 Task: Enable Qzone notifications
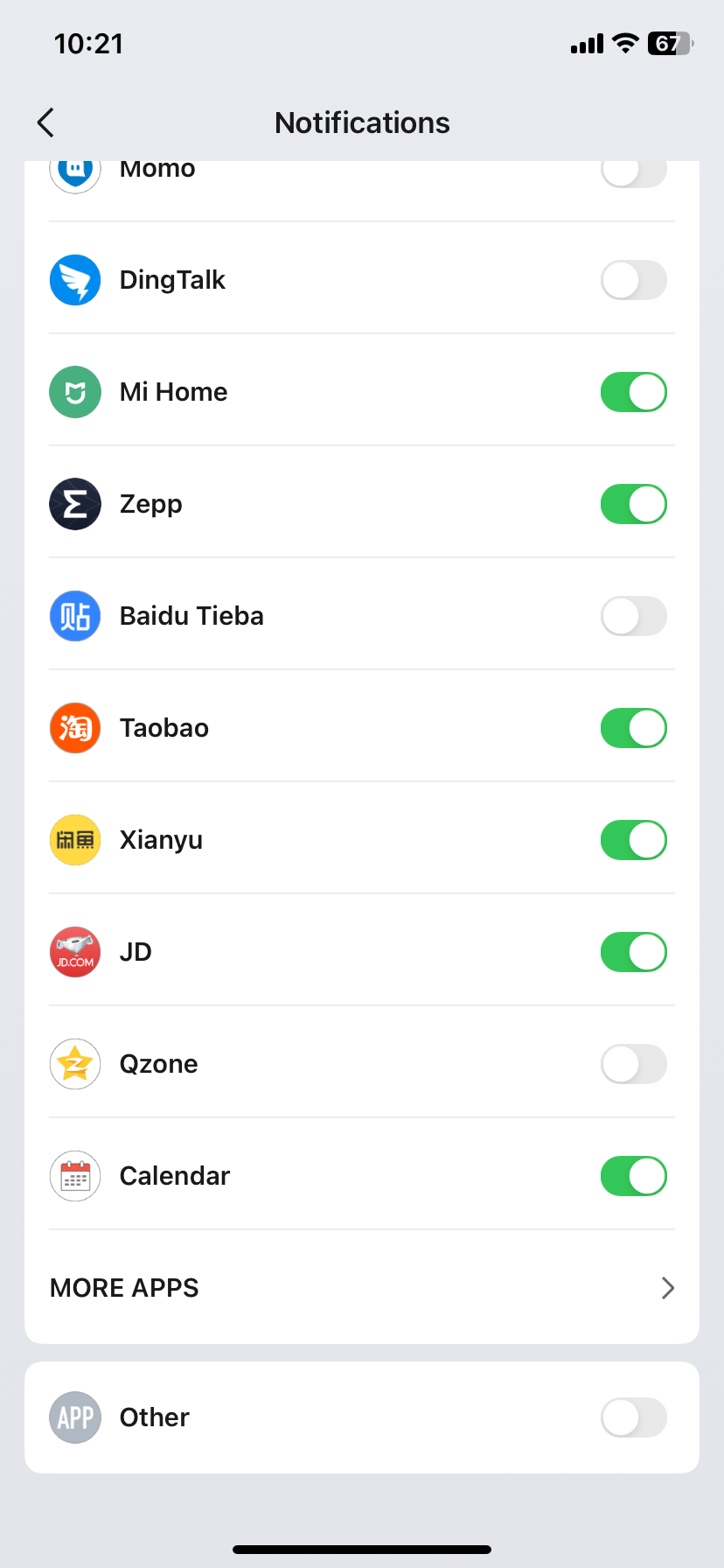pyautogui.click(x=634, y=1064)
